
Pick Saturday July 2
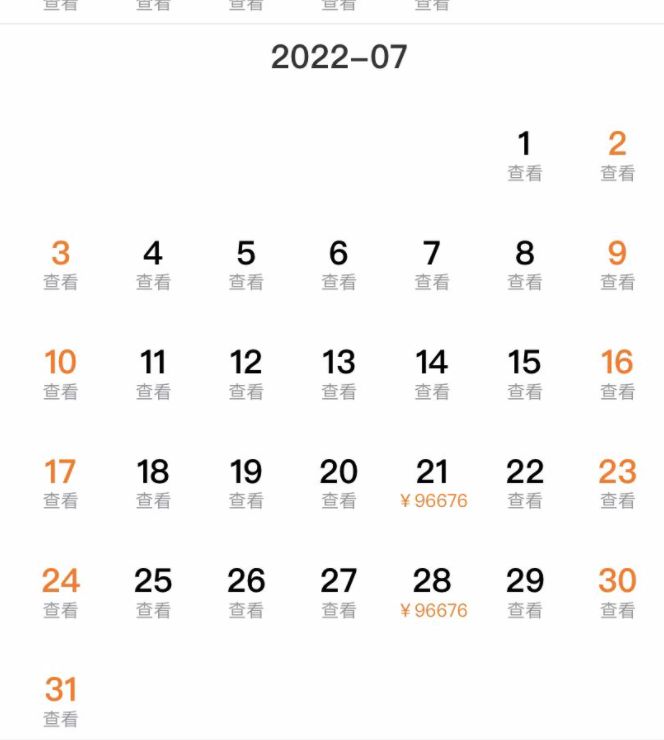pyautogui.click(x=617, y=155)
